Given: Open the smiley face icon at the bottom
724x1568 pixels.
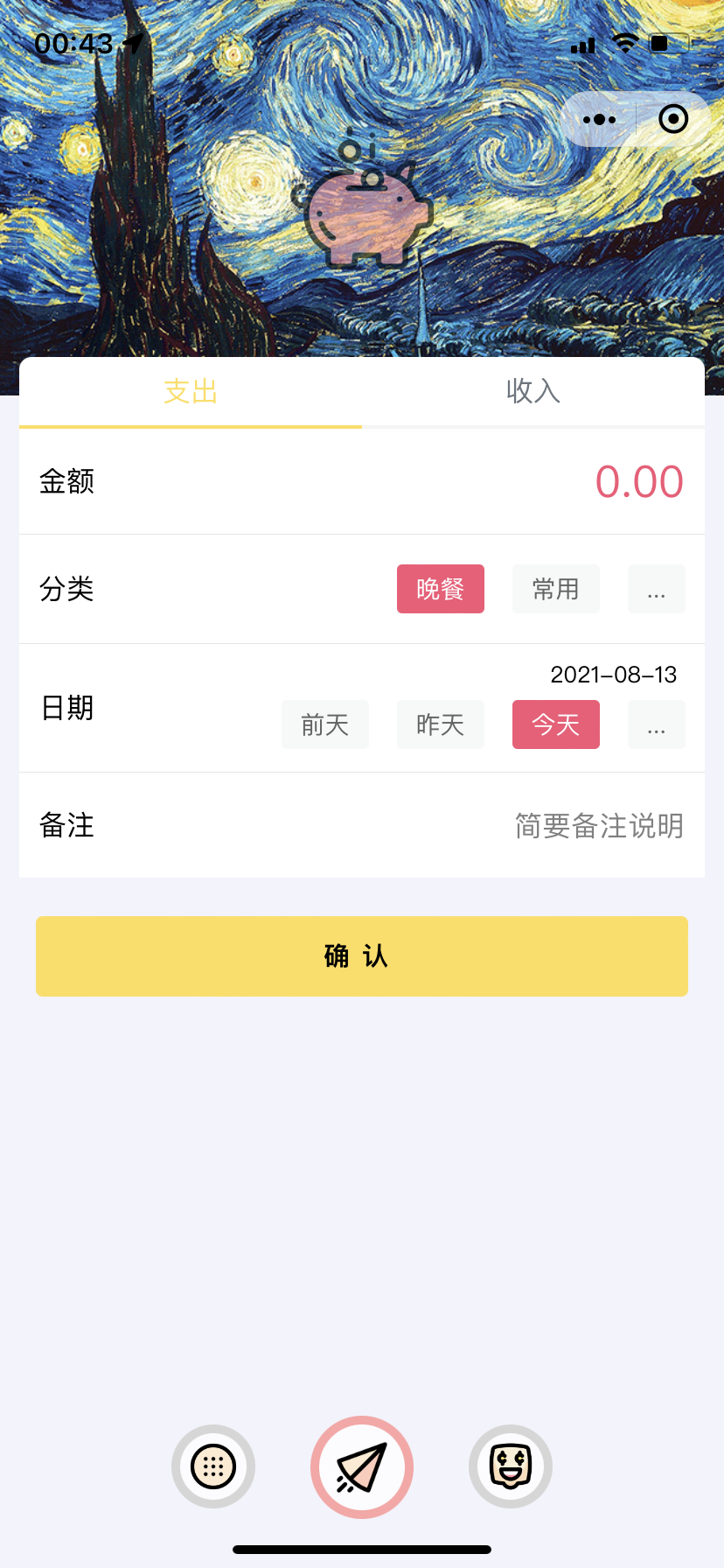Looking at the screenshot, I should (511, 1466).
